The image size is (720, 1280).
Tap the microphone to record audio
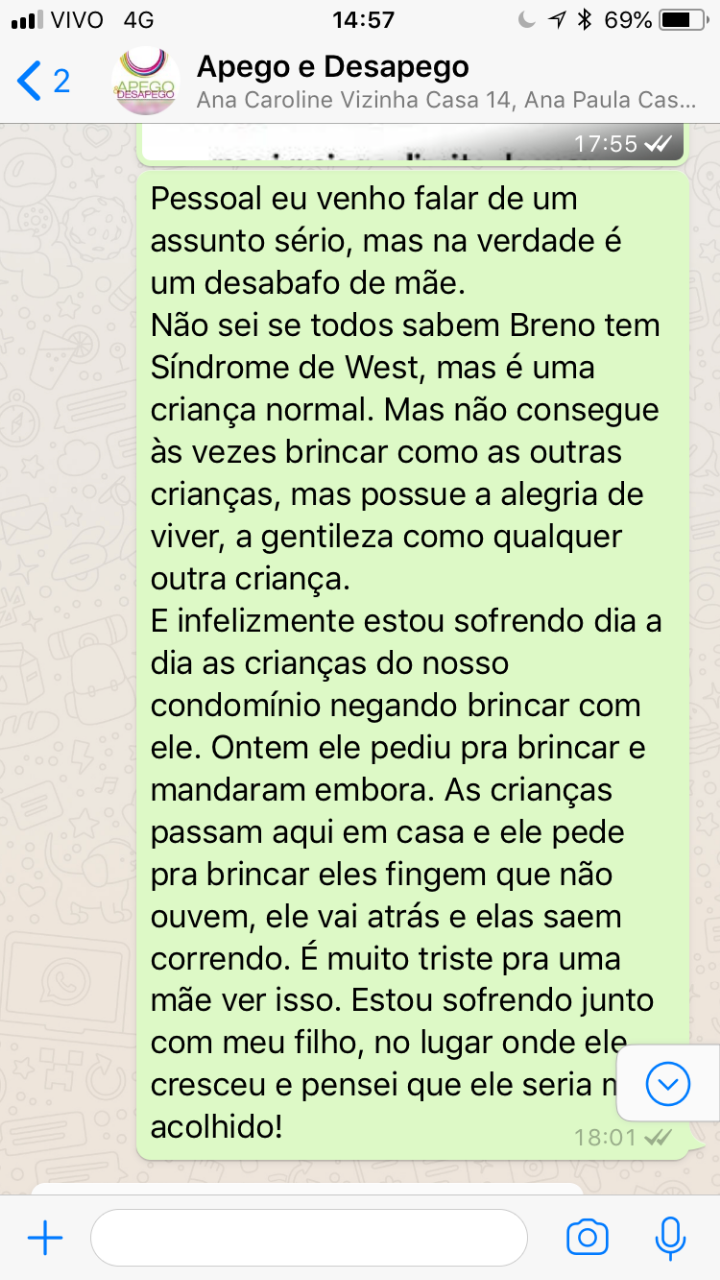click(x=670, y=1238)
